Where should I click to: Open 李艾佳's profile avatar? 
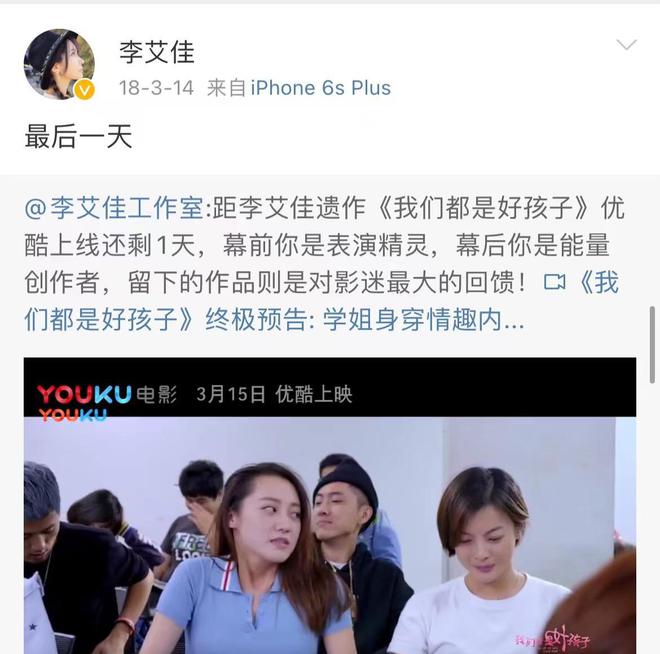[x=59, y=63]
